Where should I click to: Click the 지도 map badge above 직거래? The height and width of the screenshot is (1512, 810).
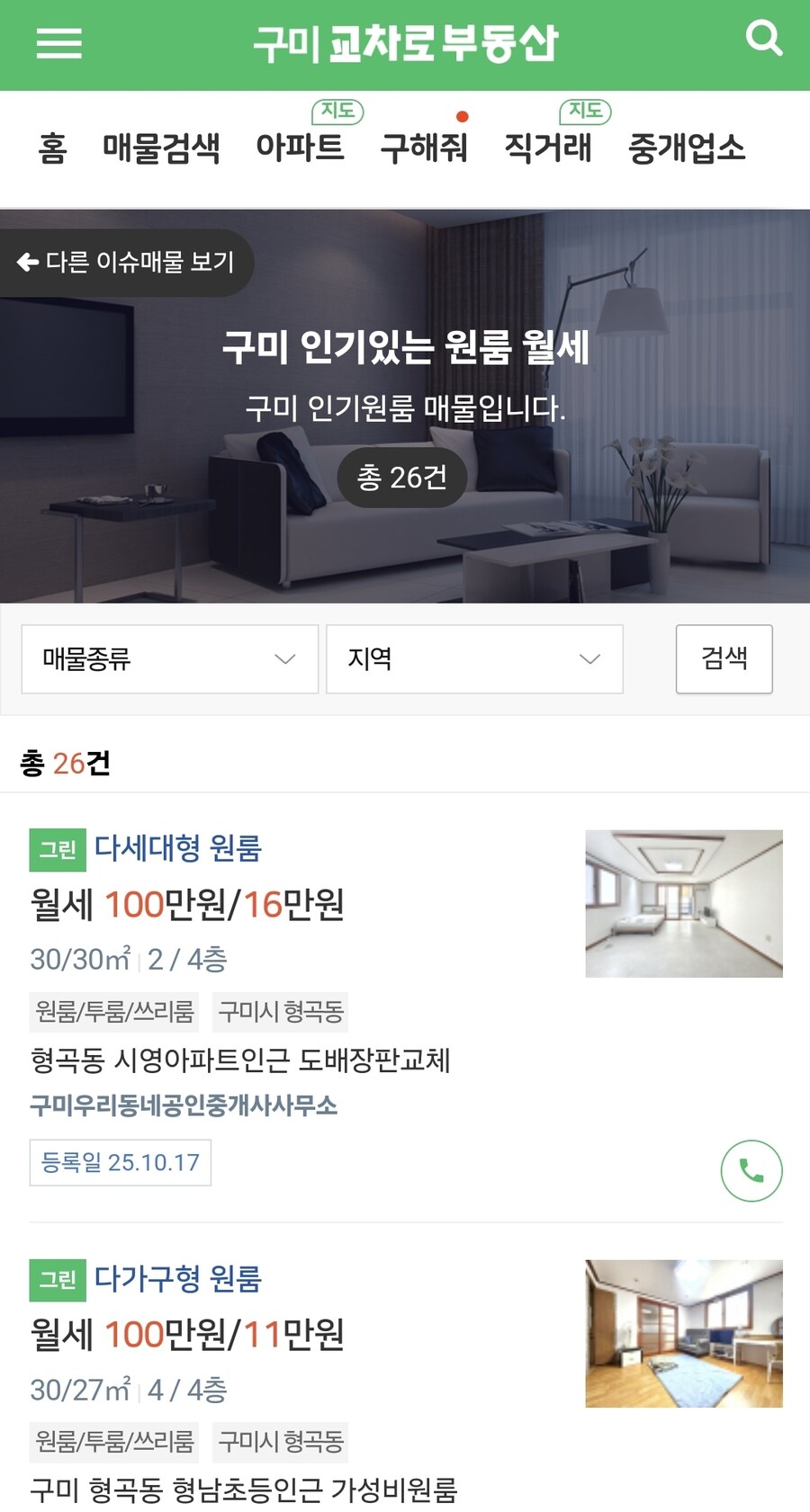click(x=587, y=112)
